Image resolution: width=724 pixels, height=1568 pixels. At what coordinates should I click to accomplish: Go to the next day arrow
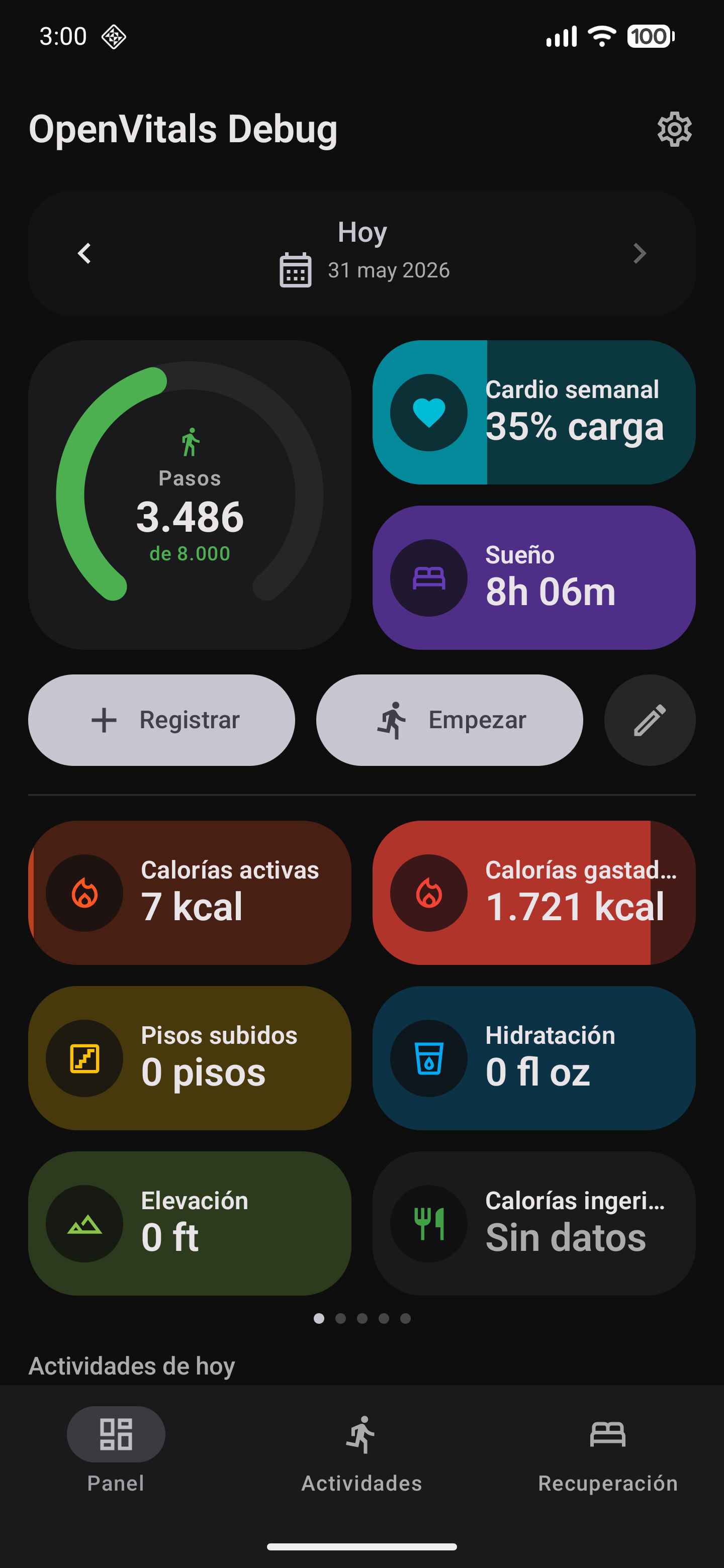[x=640, y=253]
